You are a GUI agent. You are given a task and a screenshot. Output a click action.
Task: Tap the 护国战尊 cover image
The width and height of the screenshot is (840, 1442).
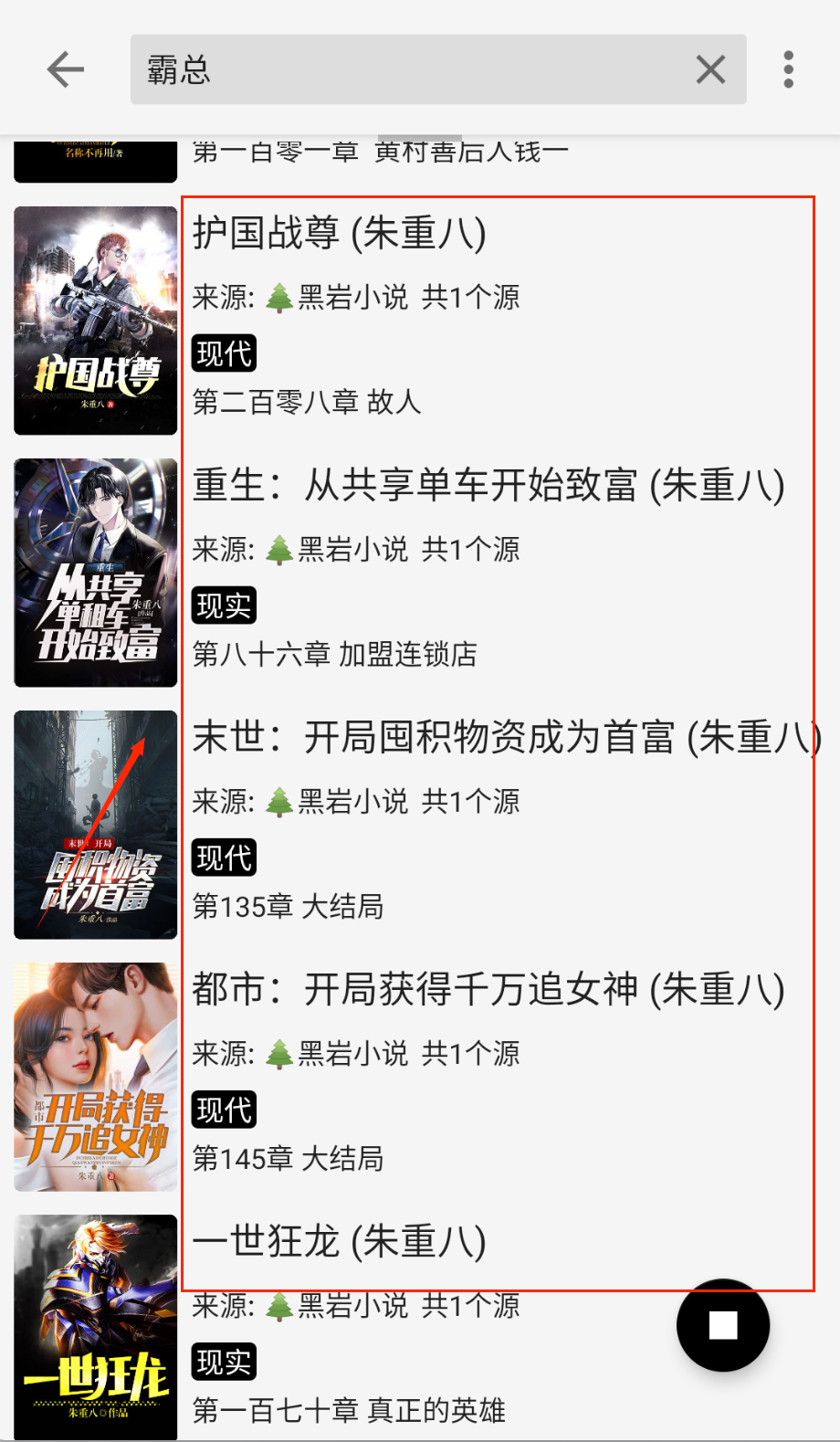[x=96, y=321]
